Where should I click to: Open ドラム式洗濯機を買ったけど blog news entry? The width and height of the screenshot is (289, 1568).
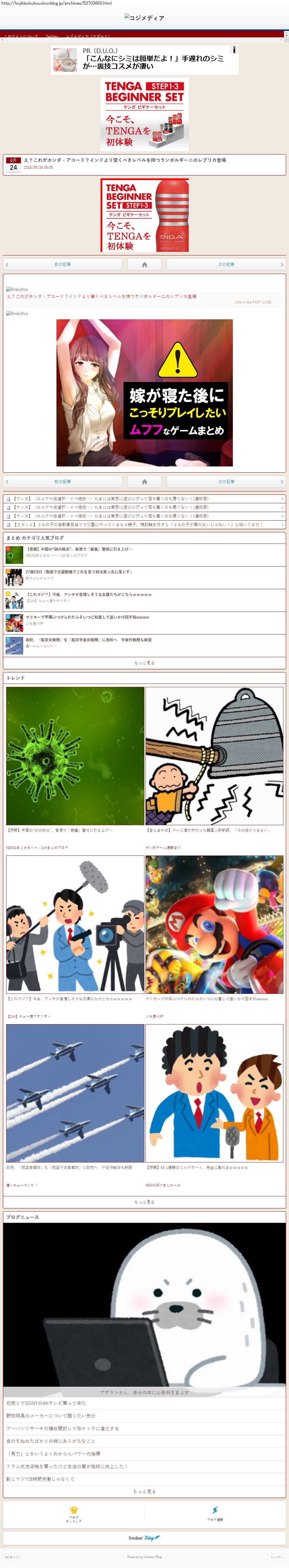[67, 1466]
